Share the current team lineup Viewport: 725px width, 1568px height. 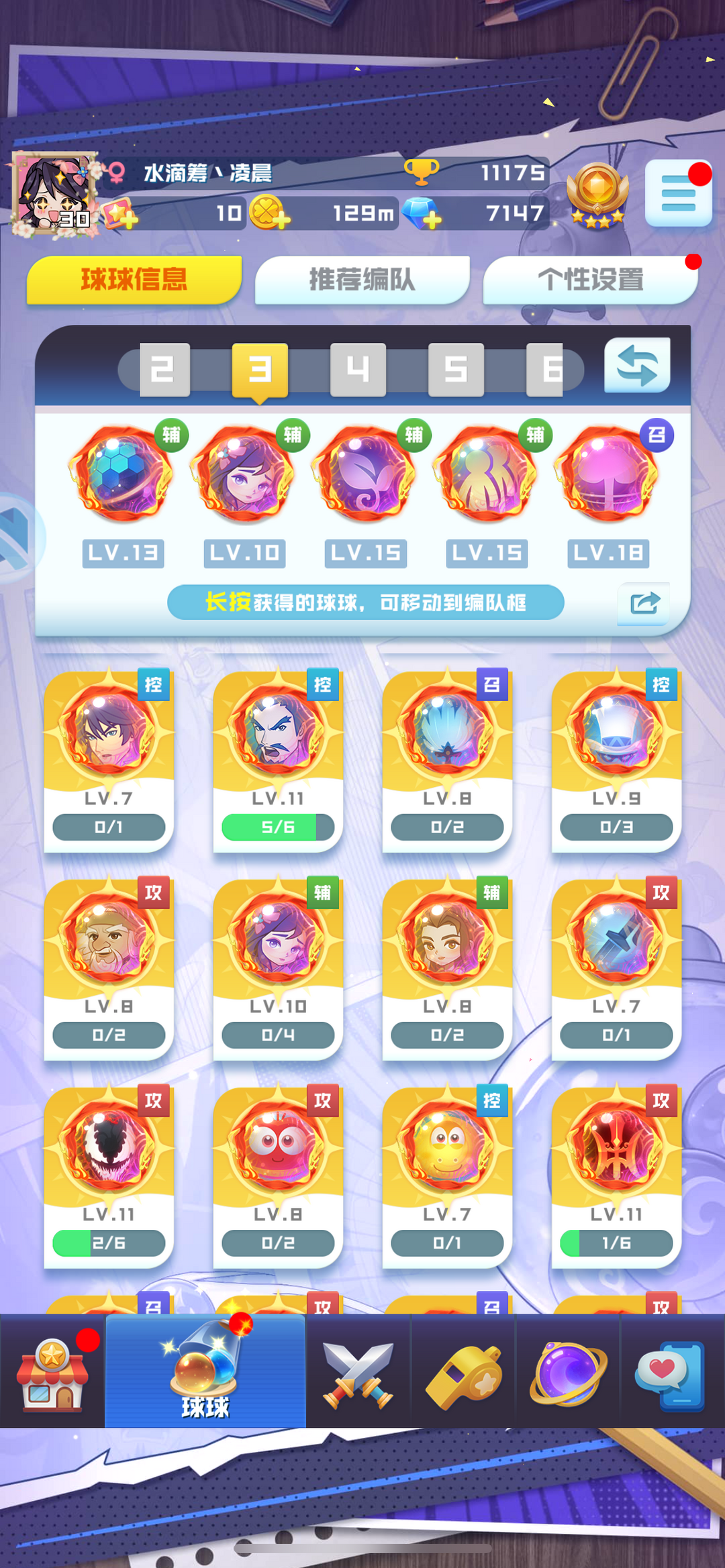[644, 603]
